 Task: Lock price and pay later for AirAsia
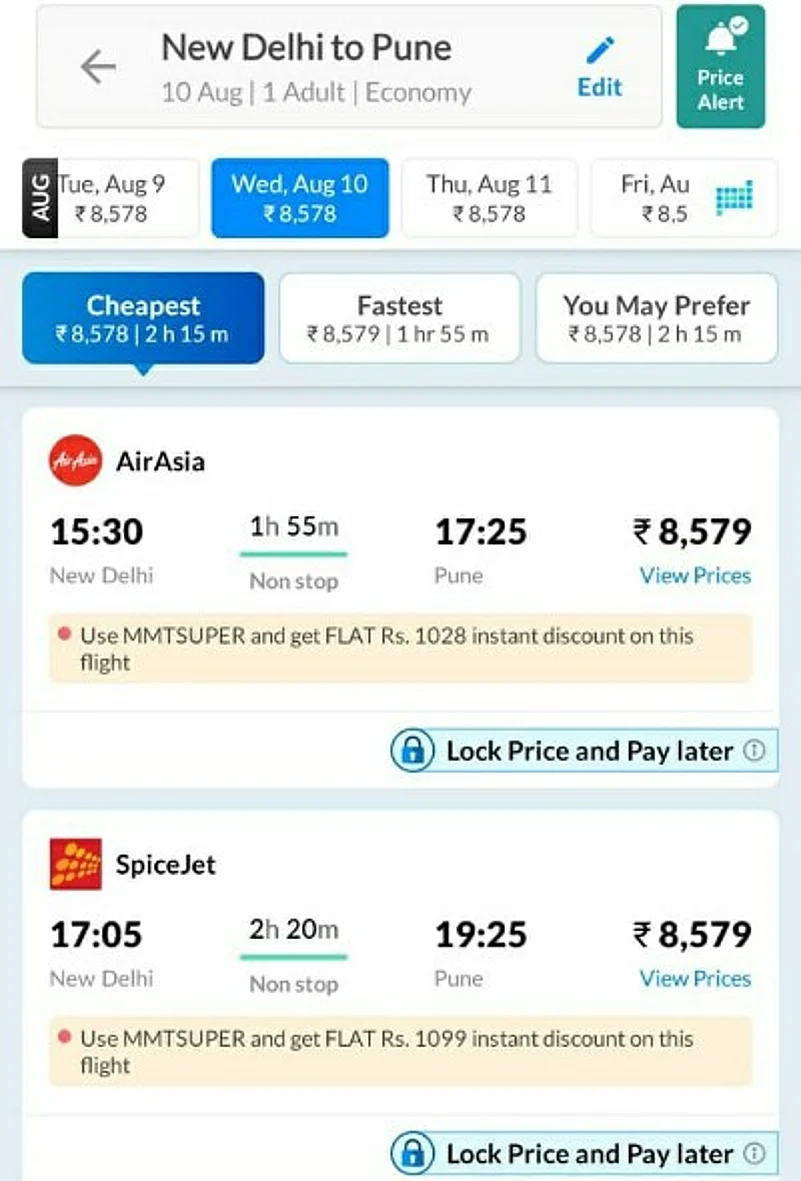(x=583, y=751)
